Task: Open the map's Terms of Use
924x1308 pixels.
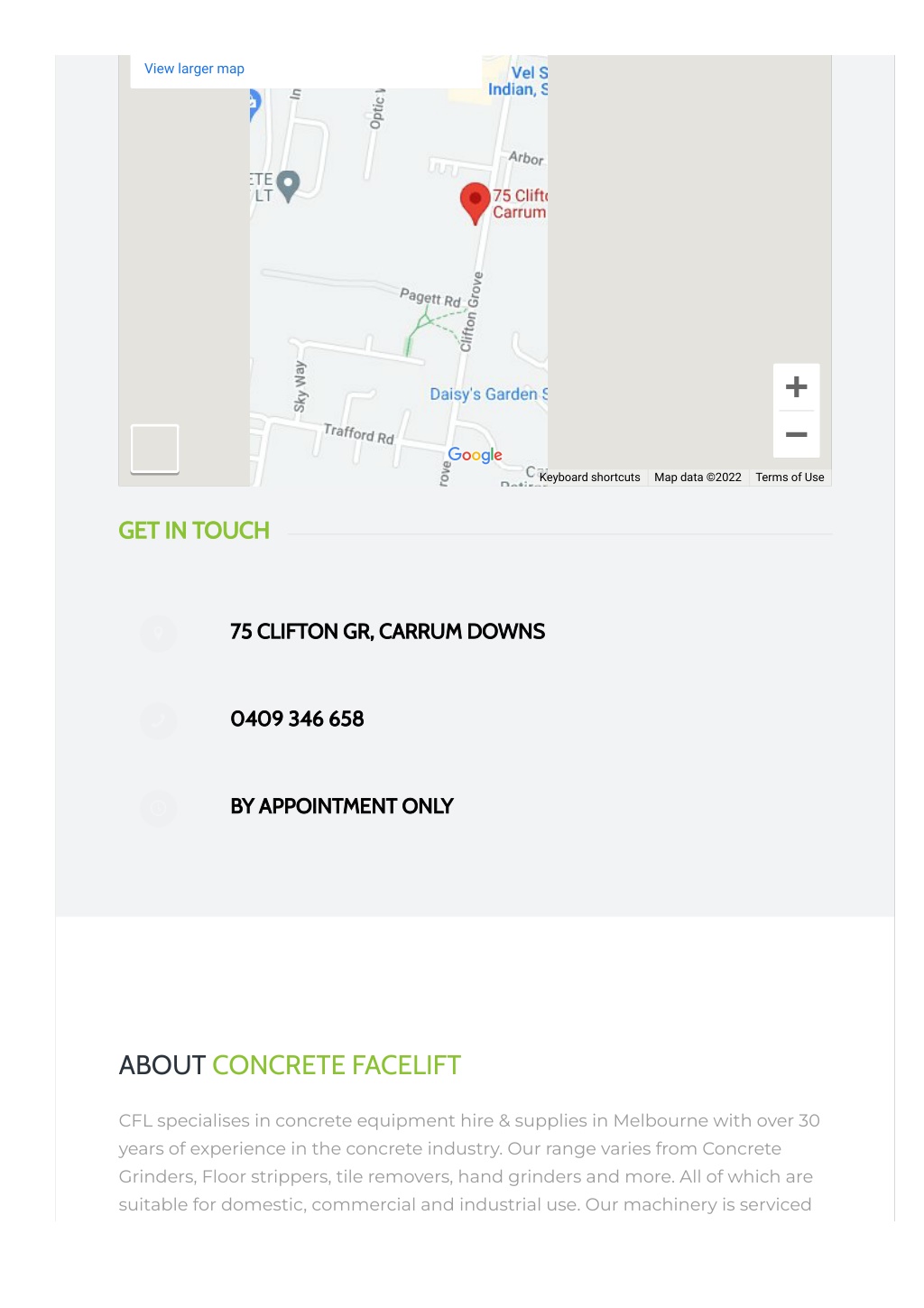Action: 790,478
